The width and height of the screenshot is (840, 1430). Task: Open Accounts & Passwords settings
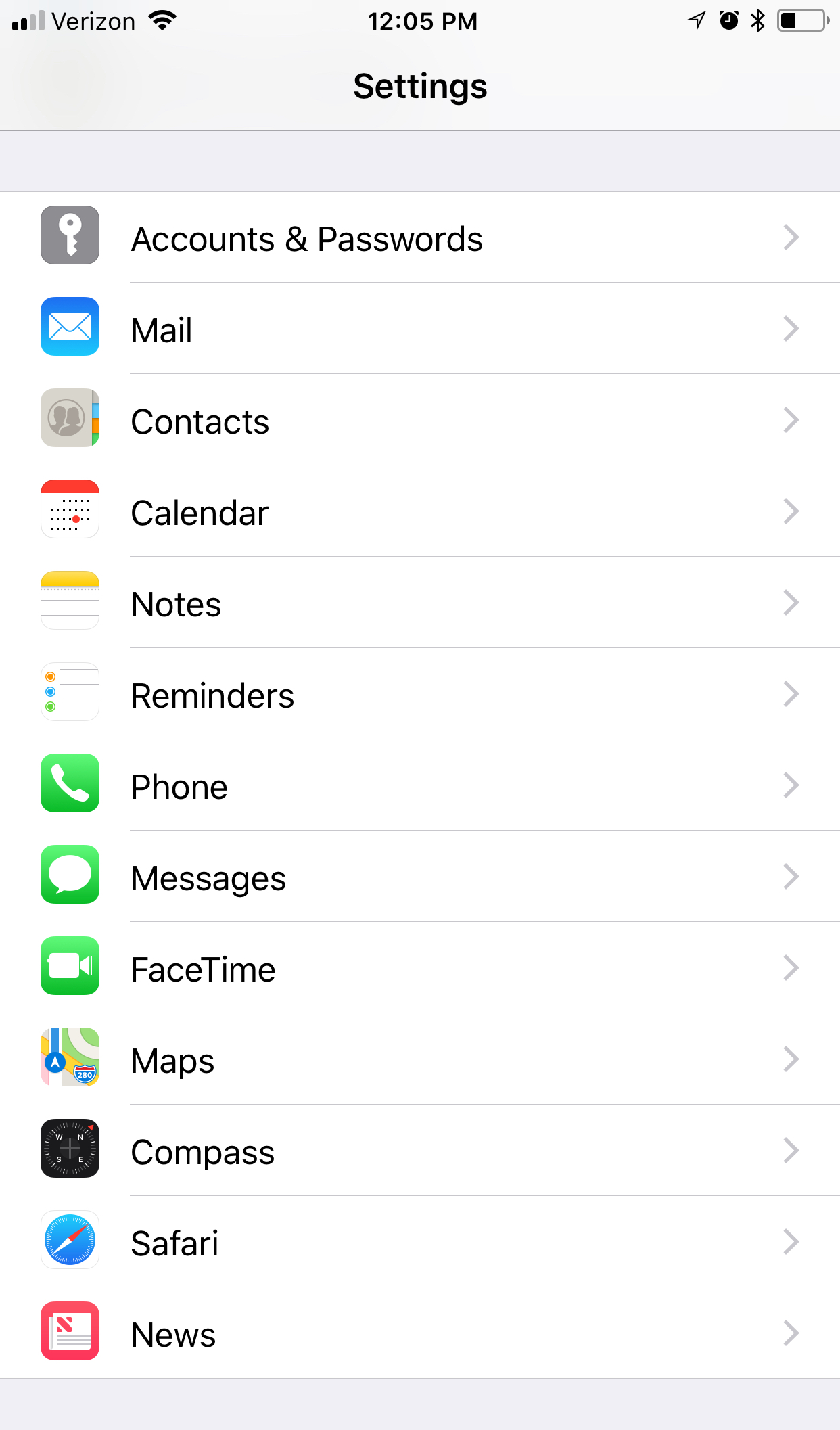point(420,237)
